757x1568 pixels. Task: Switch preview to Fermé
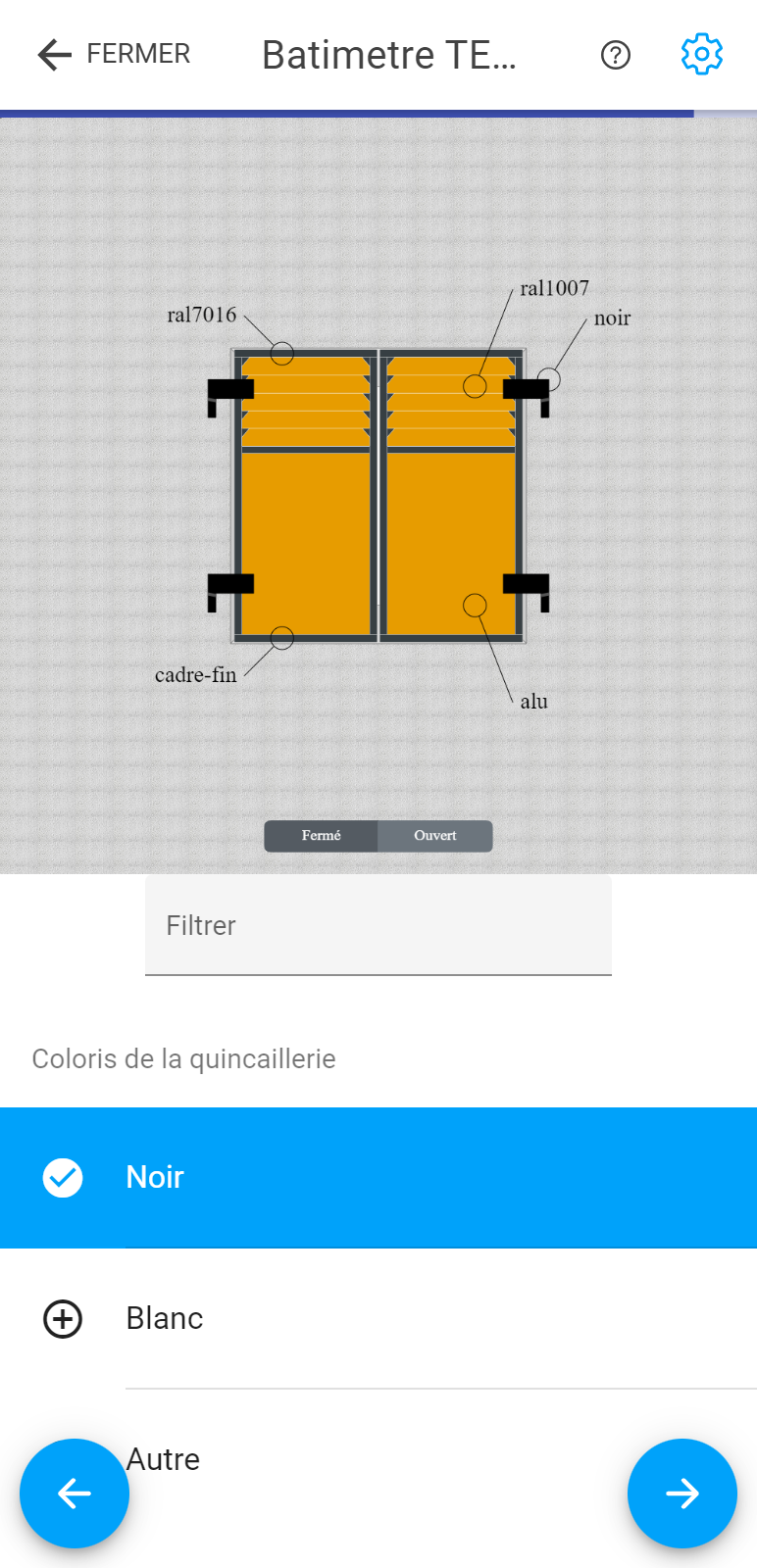321,836
